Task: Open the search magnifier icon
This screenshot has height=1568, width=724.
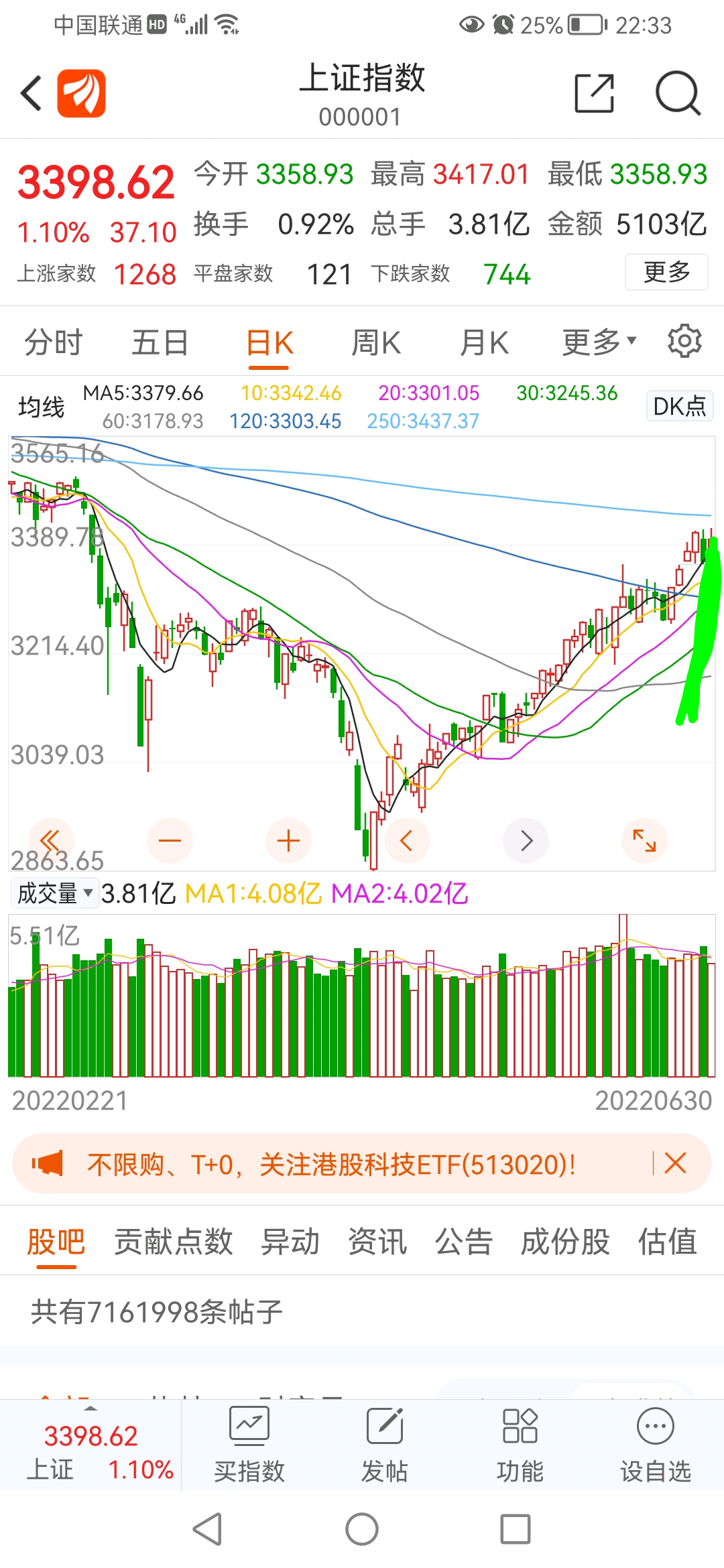Action: coord(678,93)
